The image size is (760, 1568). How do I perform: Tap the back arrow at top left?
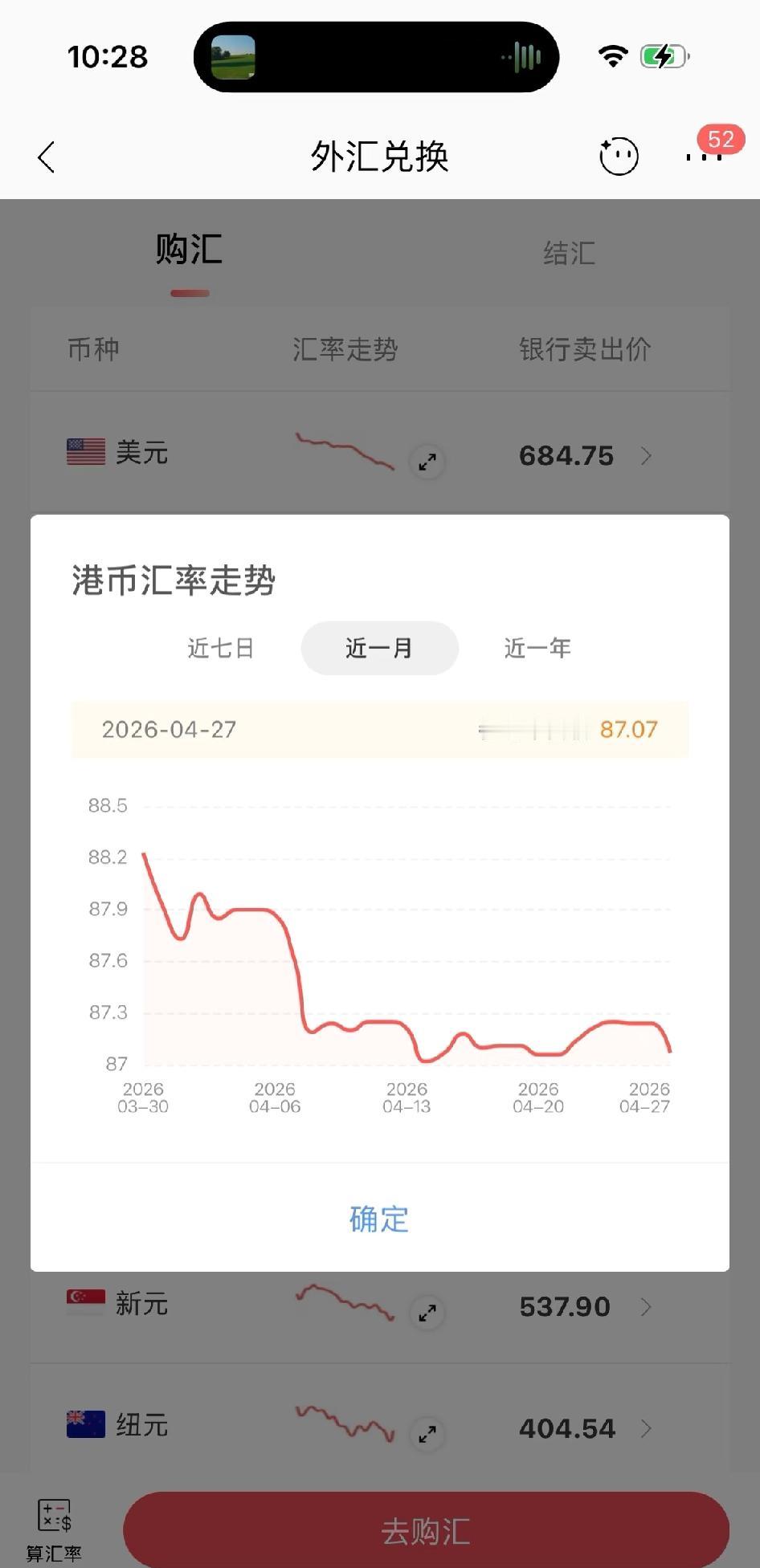(46, 157)
